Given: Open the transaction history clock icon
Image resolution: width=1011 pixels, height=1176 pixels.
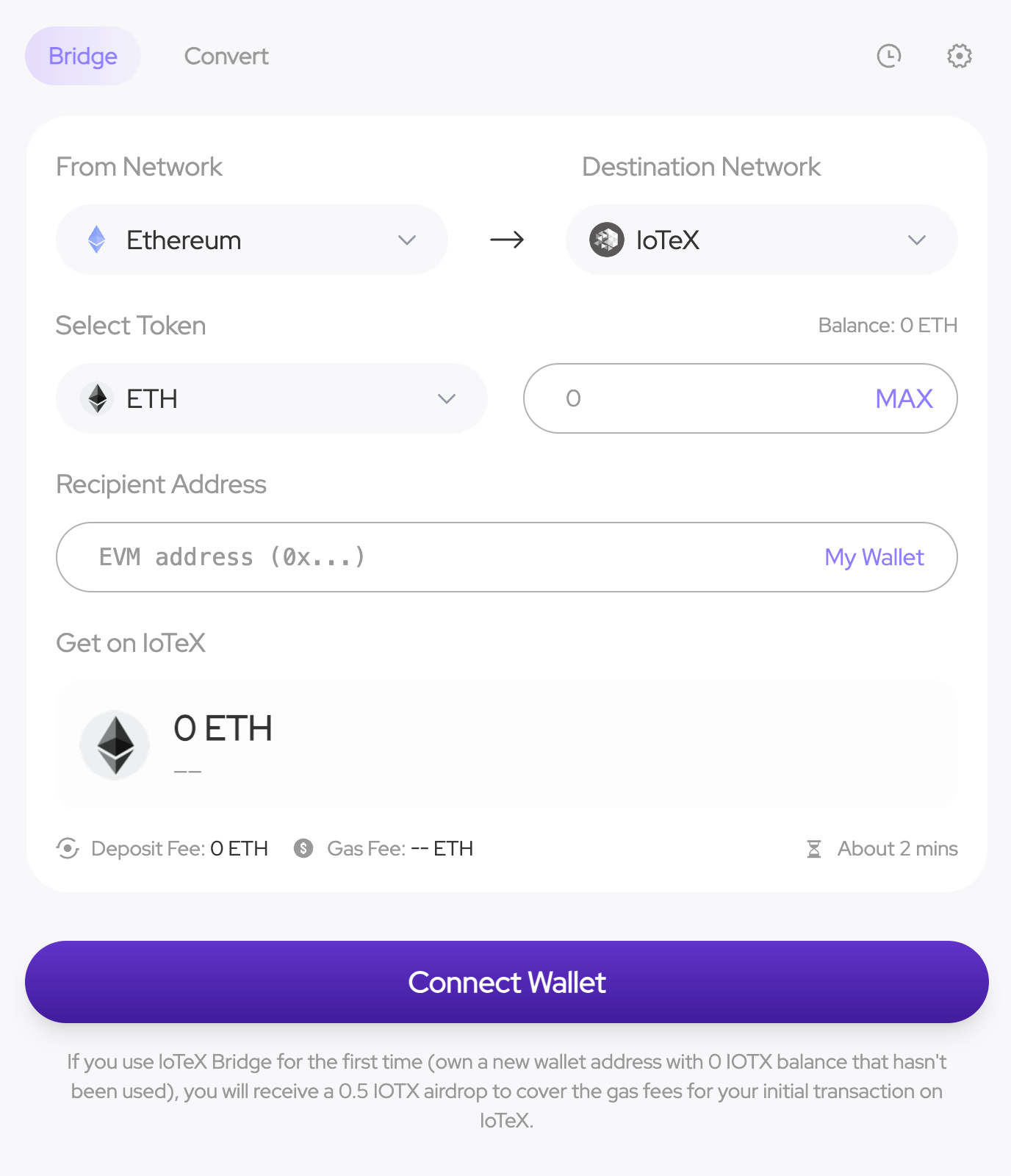Looking at the screenshot, I should pos(889,56).
